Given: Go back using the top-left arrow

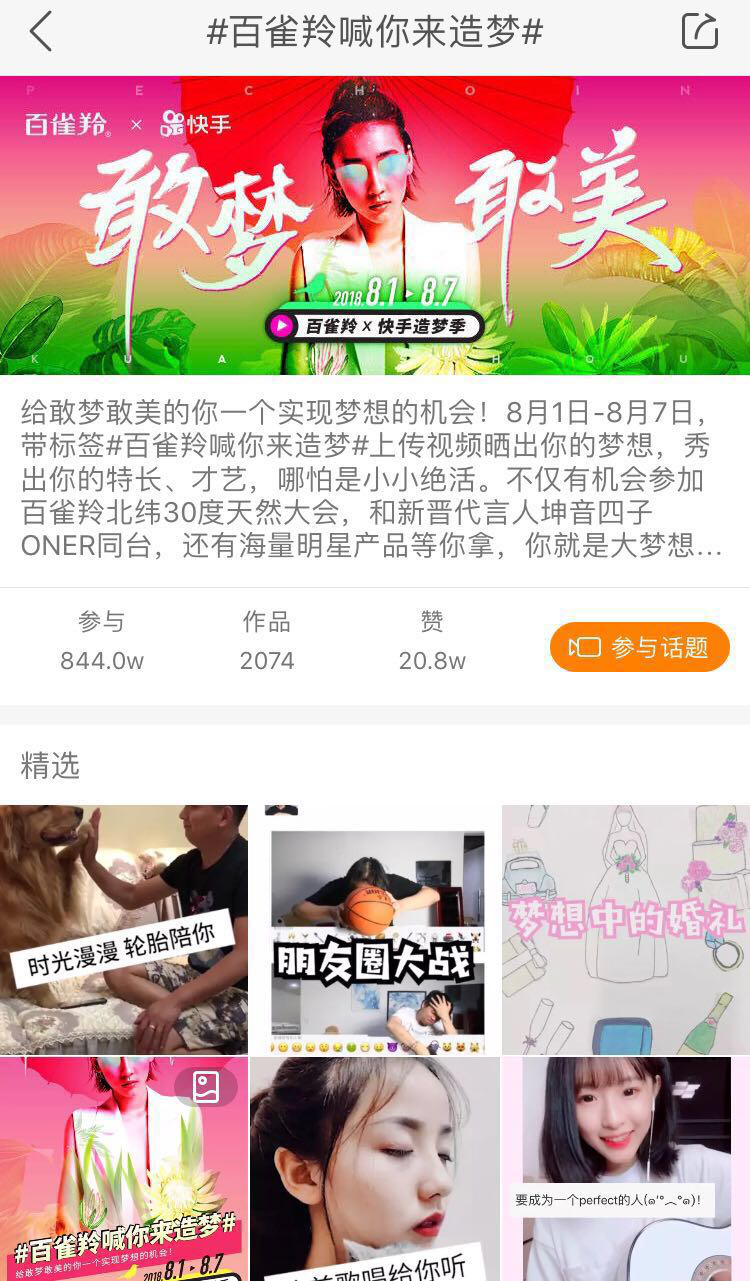Looking at the screenshot, I should [x=40, y=32].
